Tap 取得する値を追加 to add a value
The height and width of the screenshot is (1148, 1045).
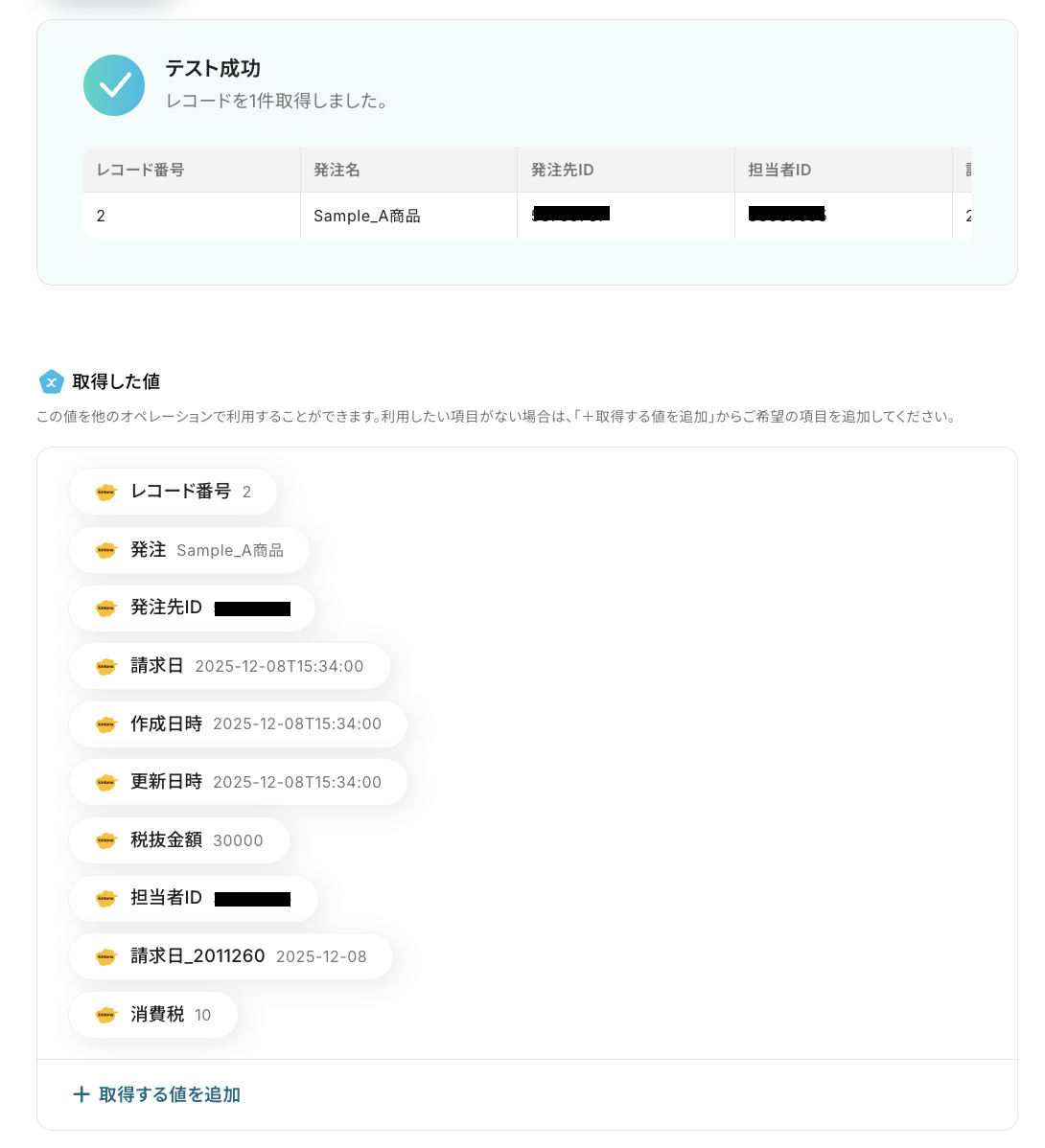point(157,1094)
